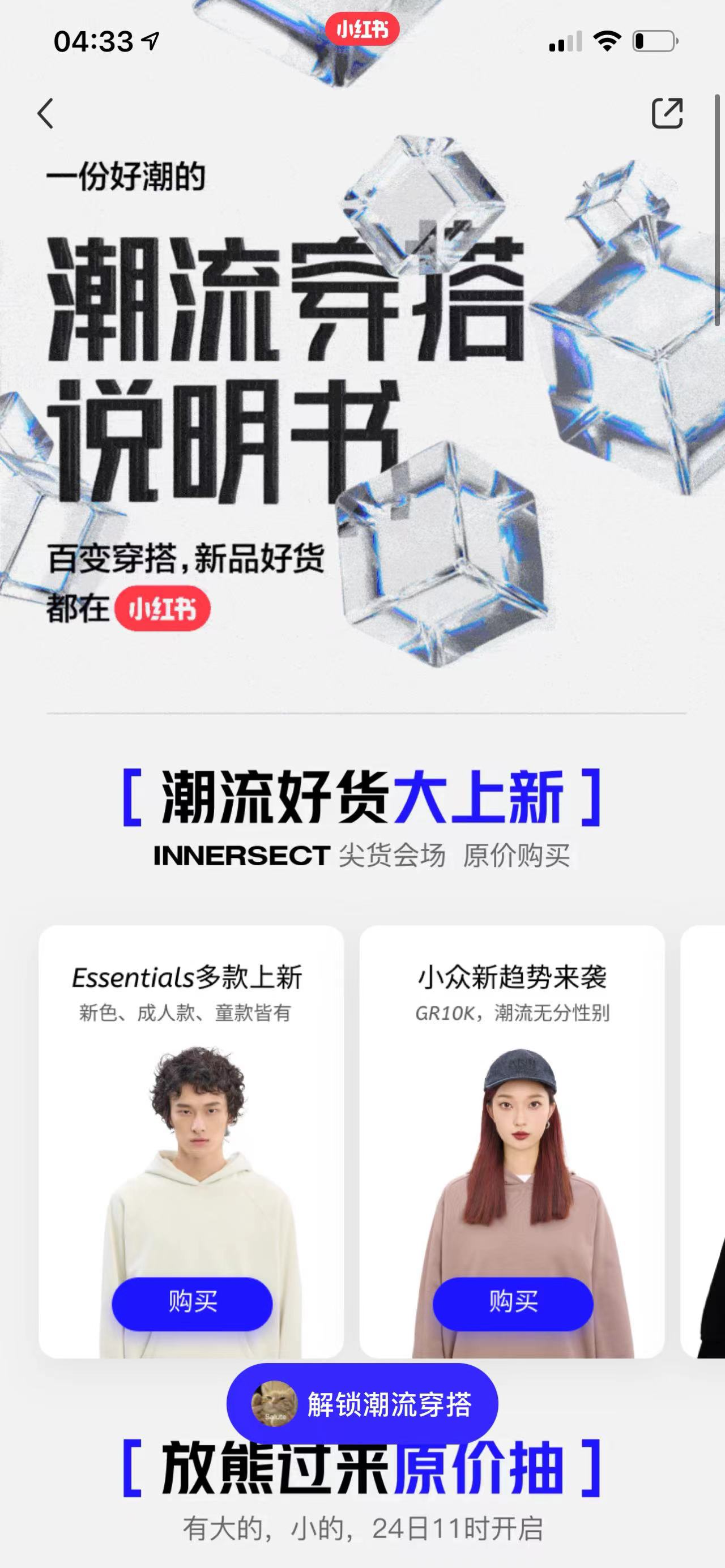Go back using the top-left arrow

click(x=46, y=113)
